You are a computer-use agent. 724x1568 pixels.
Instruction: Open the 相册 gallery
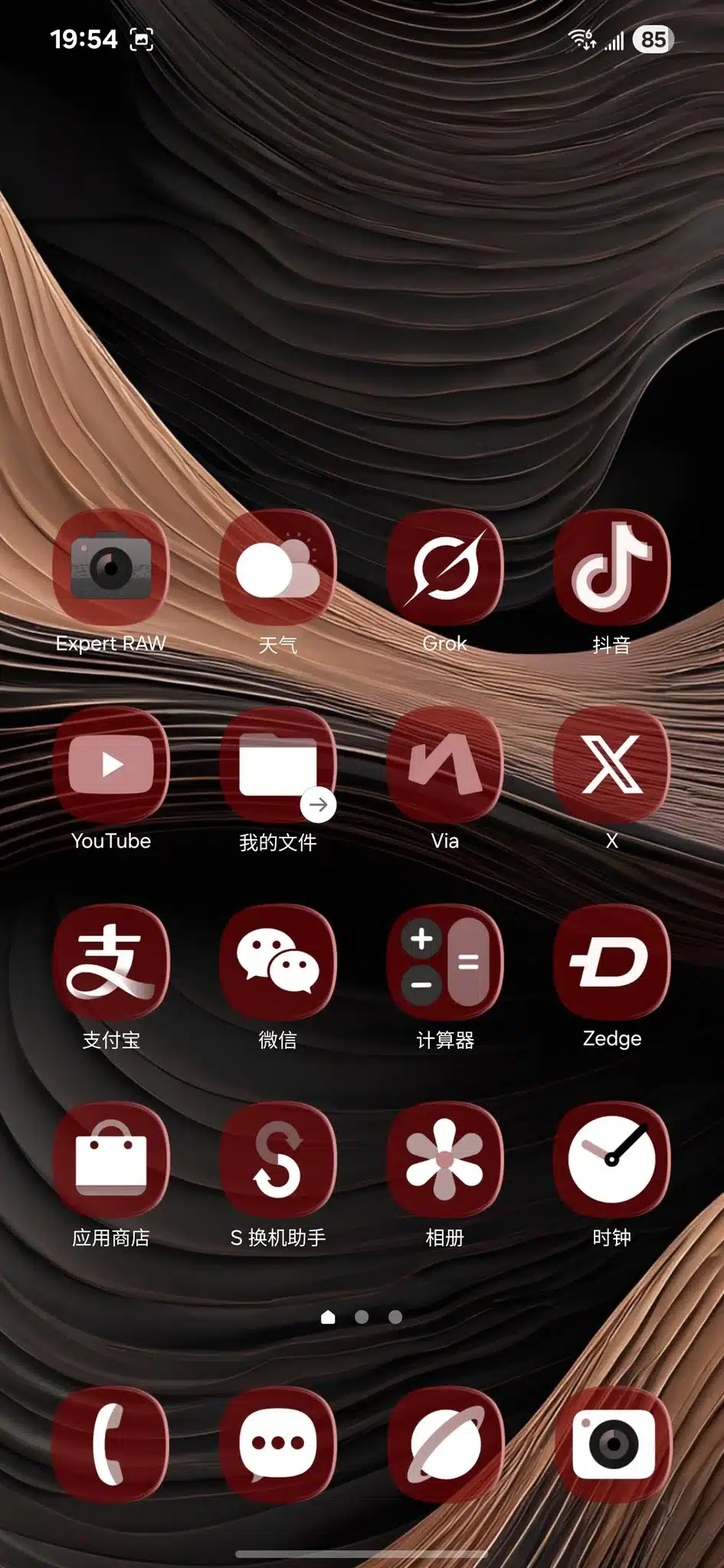[444, 1160]
